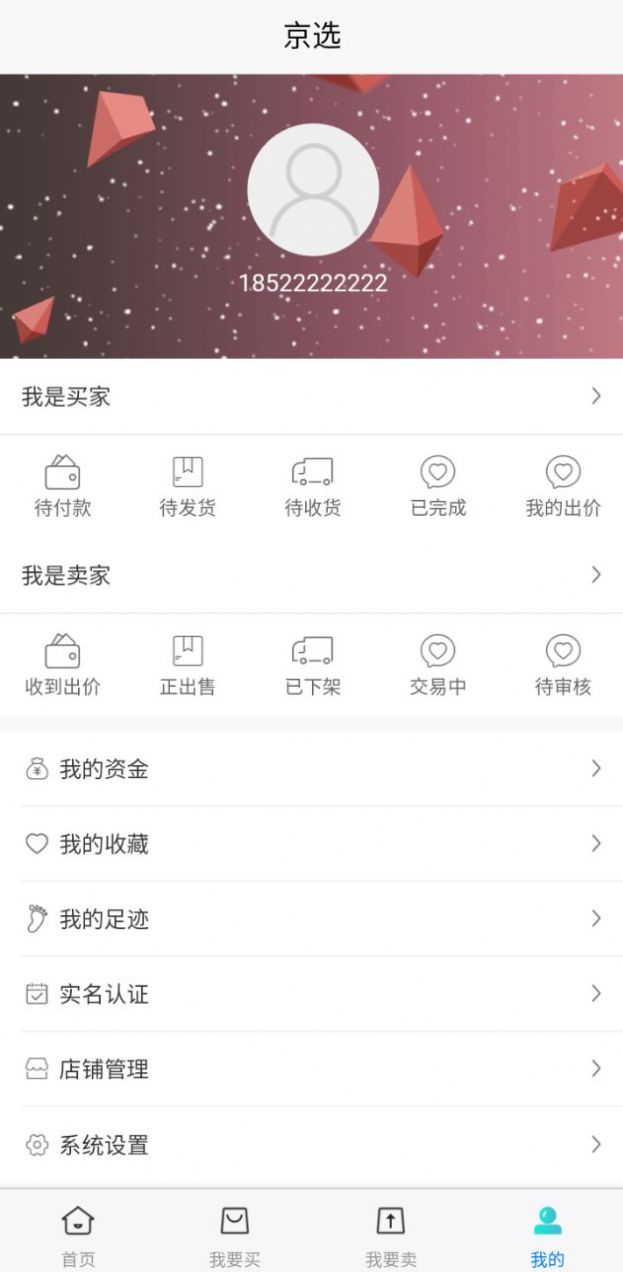Open 我的资金 my funds
Image resolution: width=623 pixels, height=1272 pixels.
point(311,769)
